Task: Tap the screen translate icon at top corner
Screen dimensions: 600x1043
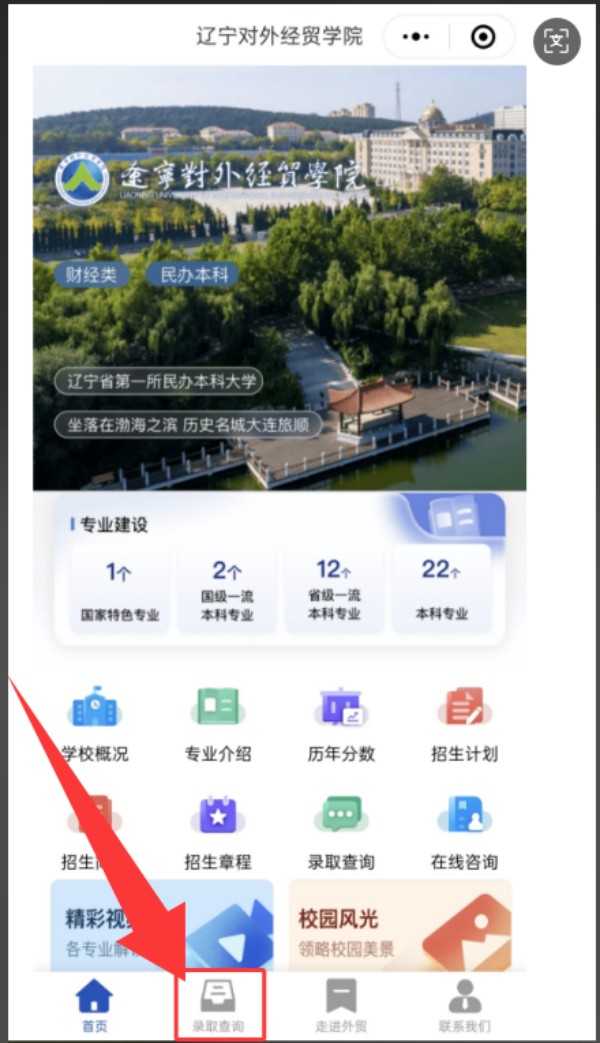Action: point(556,41)
